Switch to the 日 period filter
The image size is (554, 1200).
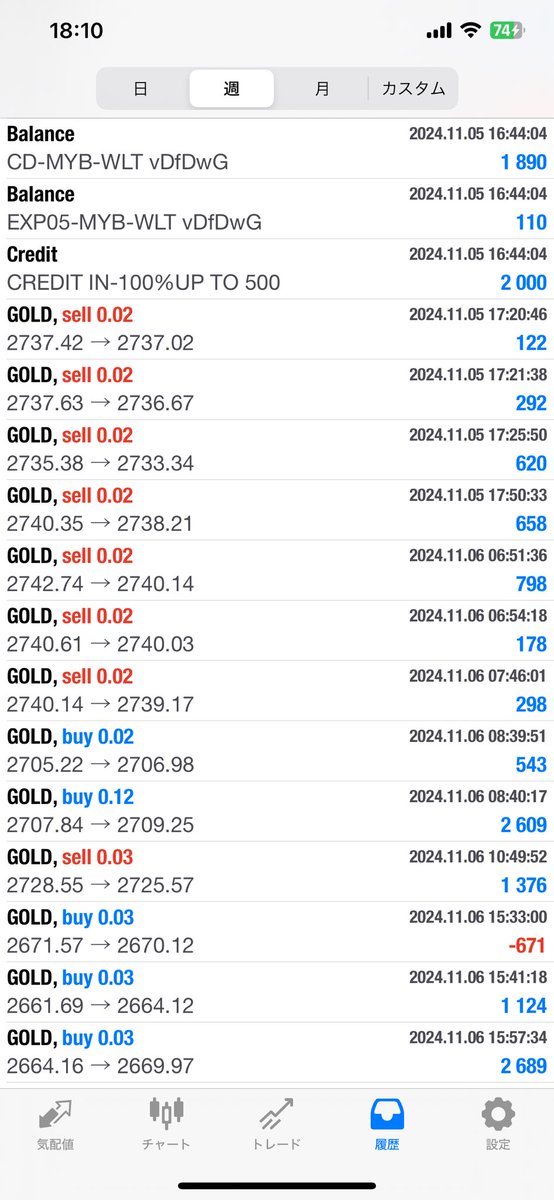(x=141, y=88)
